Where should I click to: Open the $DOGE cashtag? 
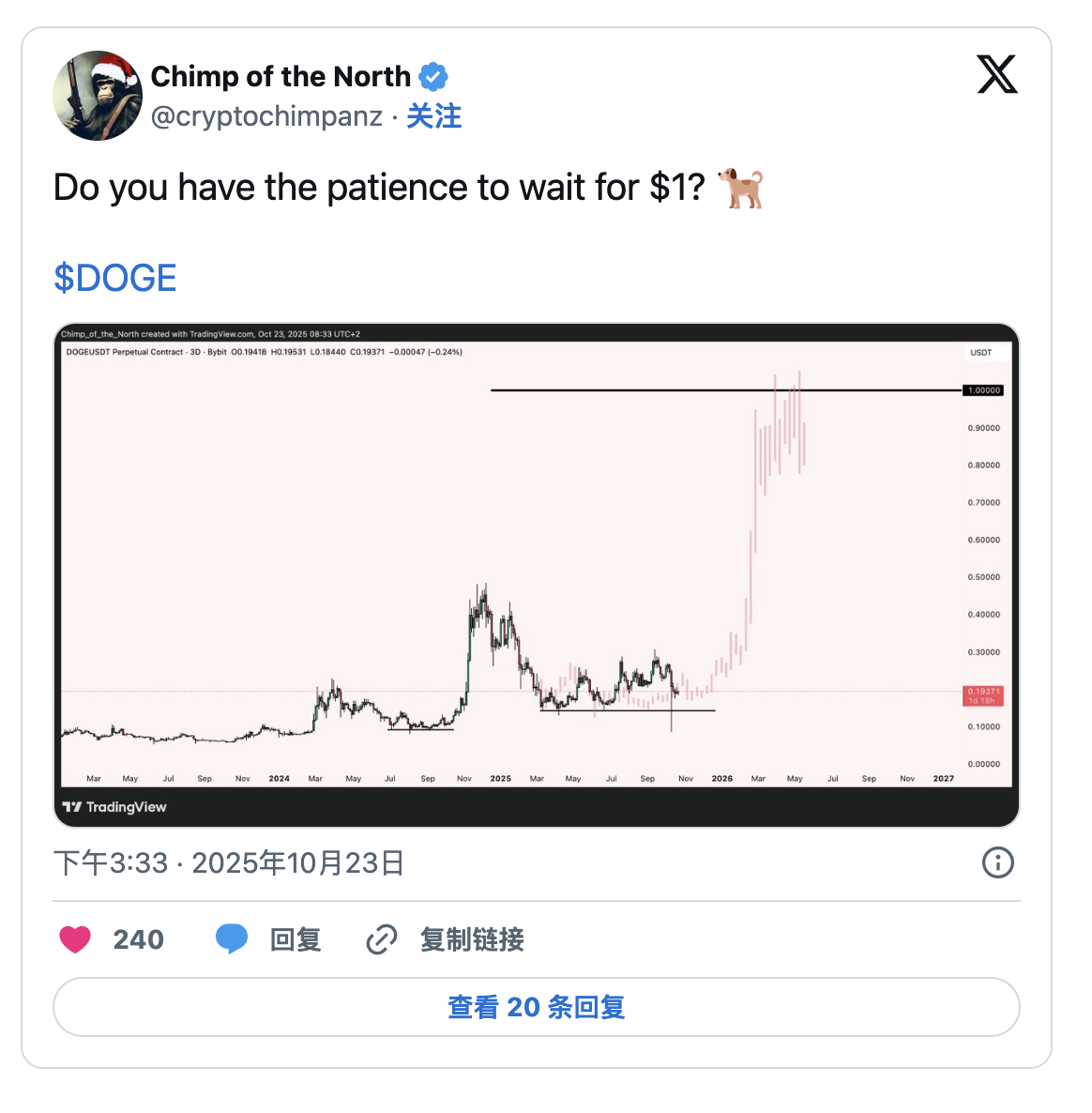click(x=115, y=278)
